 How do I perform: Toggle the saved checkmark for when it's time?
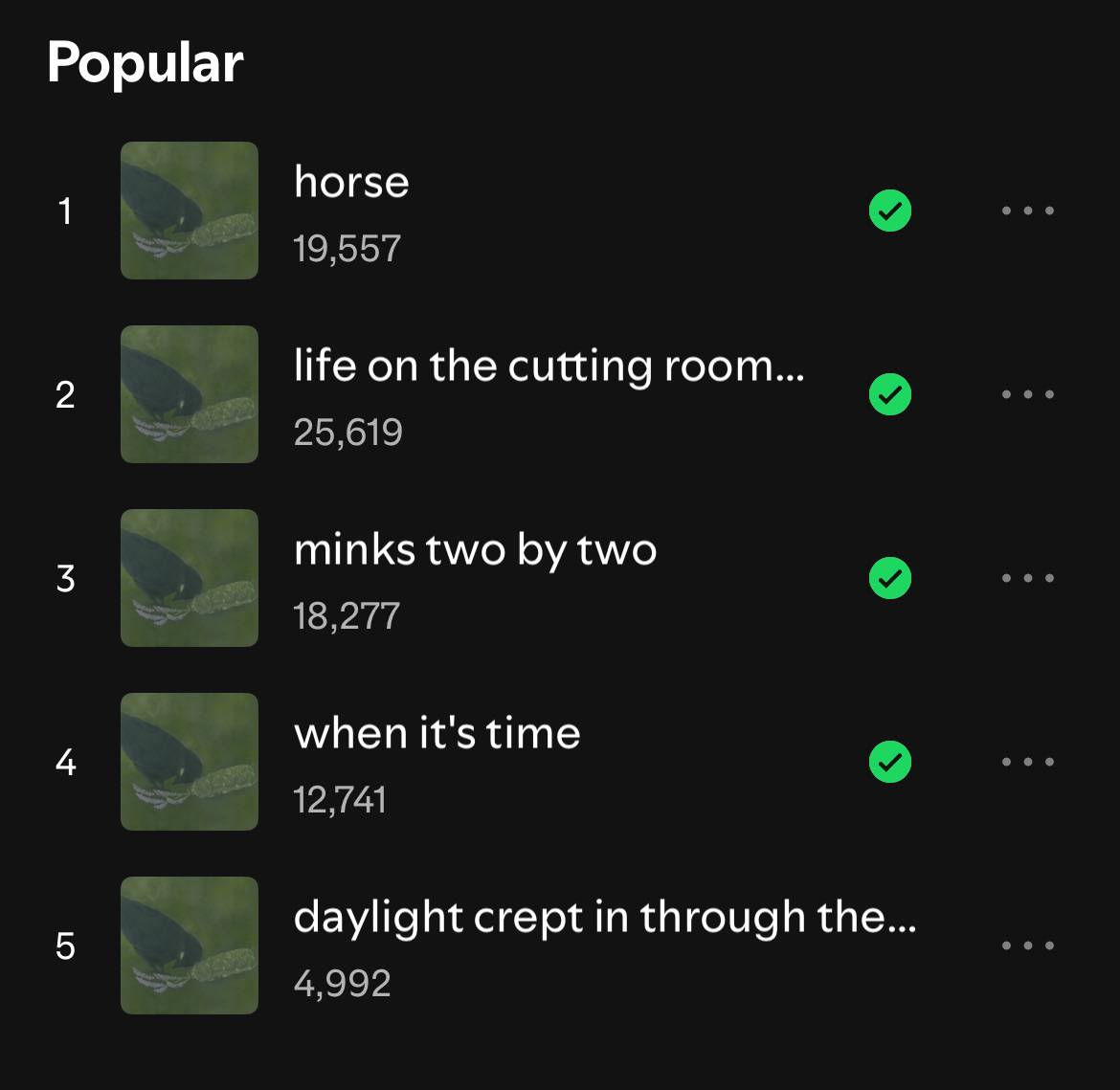click(890, 762)
